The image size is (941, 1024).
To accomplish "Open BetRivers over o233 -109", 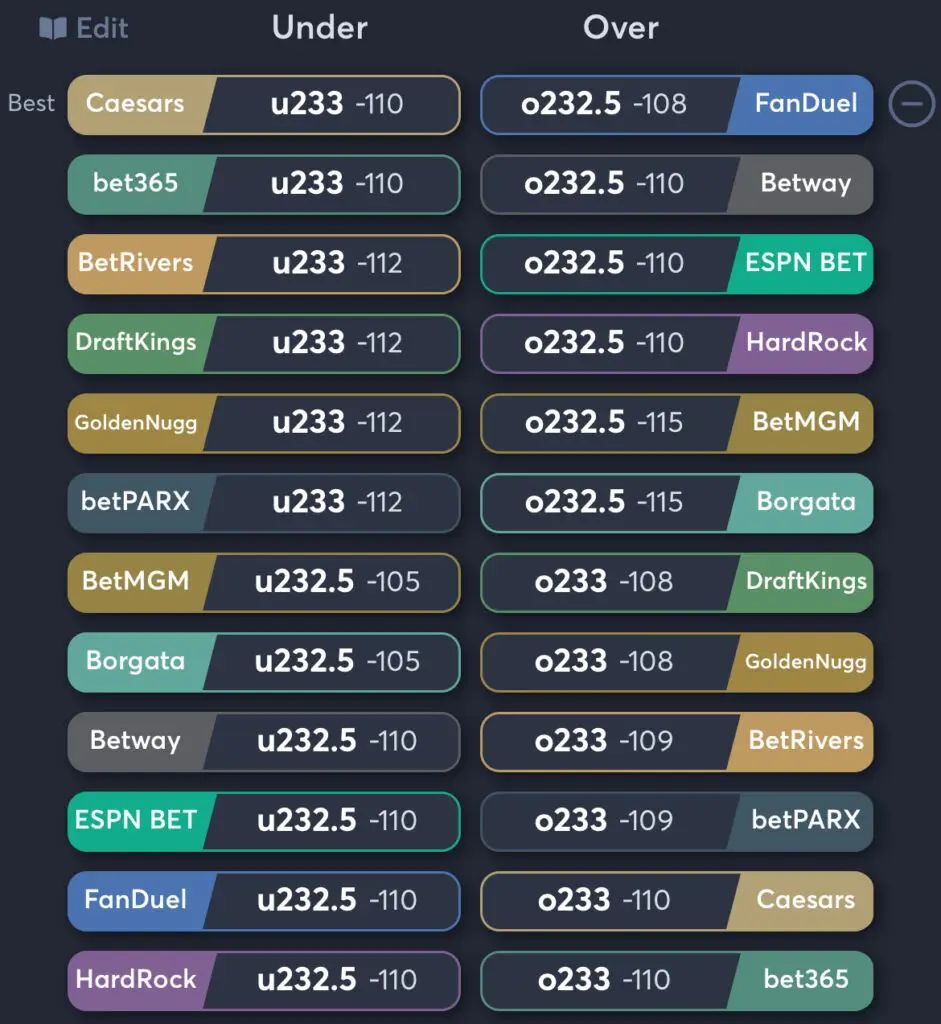I will coord(677,741).
